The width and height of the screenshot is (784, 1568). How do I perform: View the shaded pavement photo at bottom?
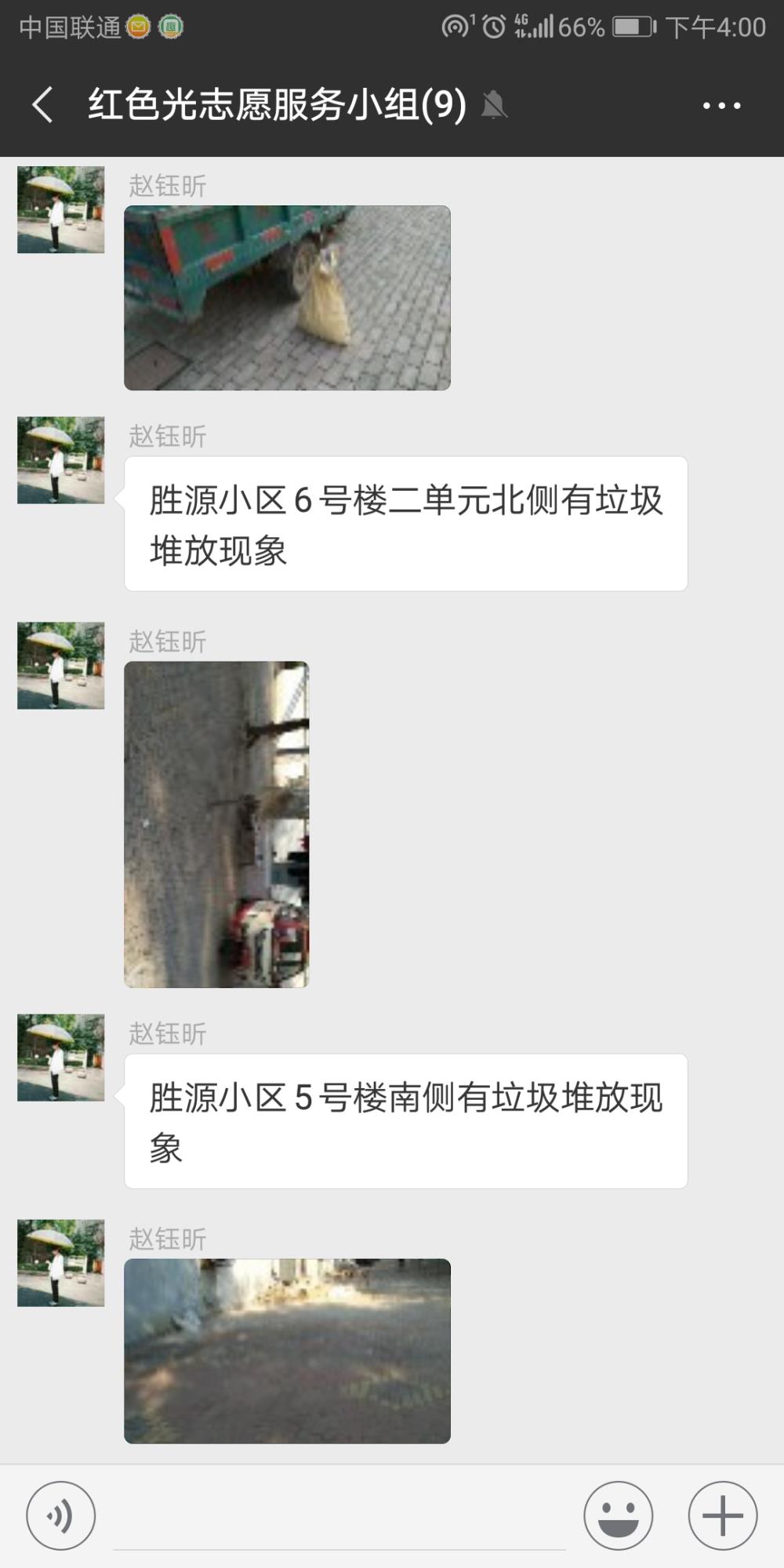[287, 1351]
